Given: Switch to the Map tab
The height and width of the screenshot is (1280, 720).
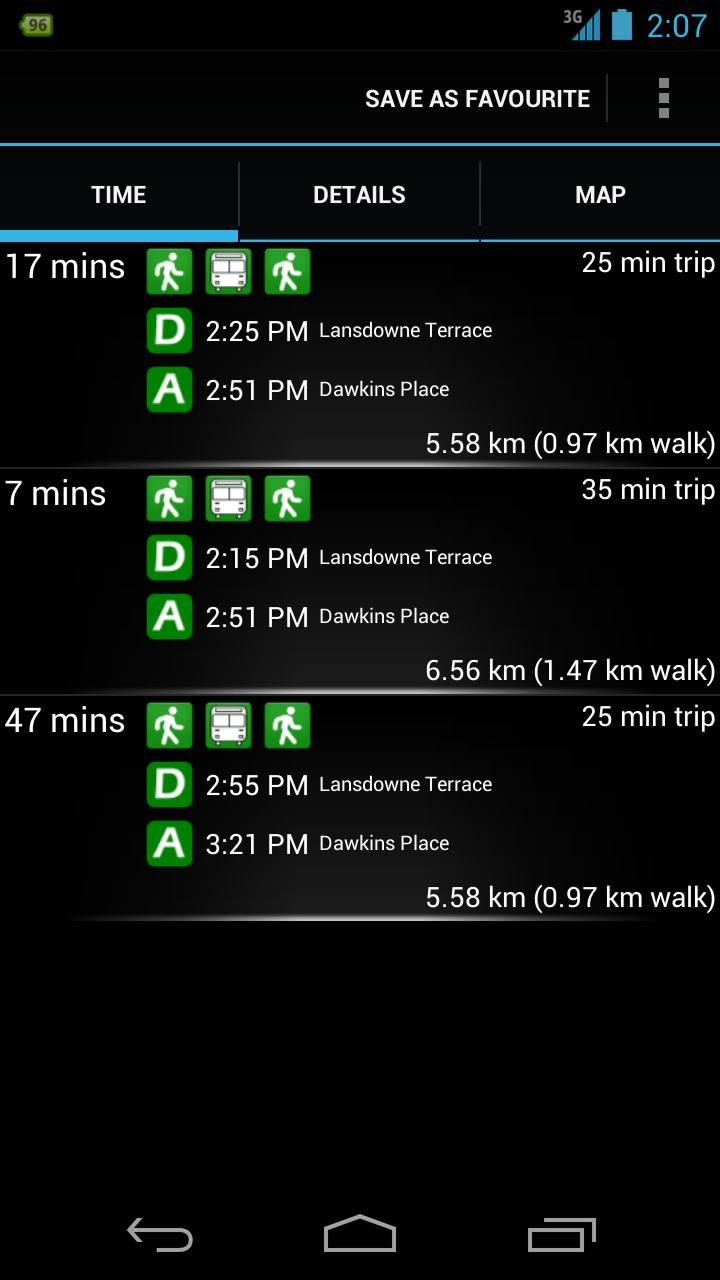Looking at the screenshot, I should [600, 195].
